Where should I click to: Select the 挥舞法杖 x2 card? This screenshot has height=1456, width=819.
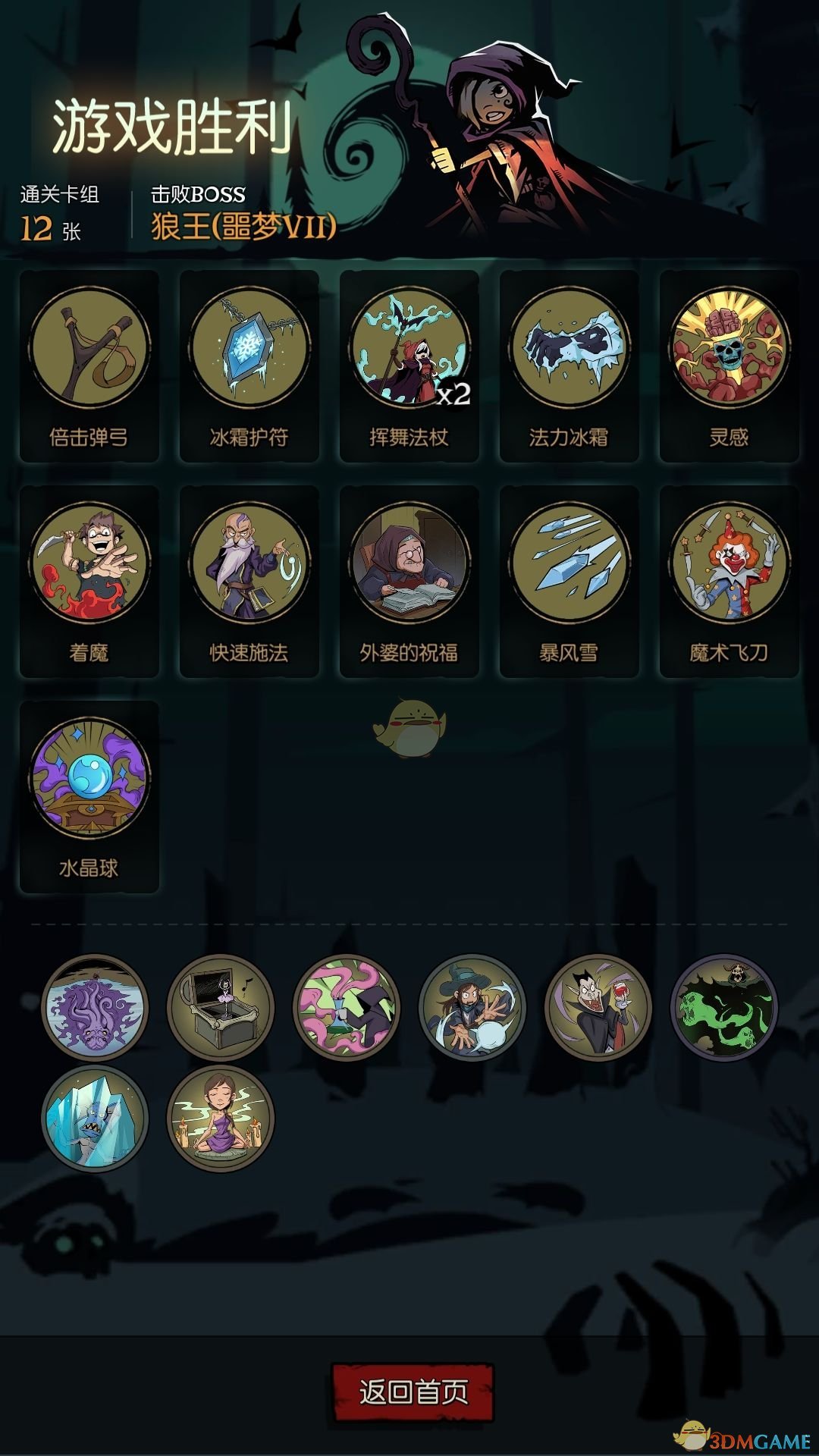tap(409, 365)
